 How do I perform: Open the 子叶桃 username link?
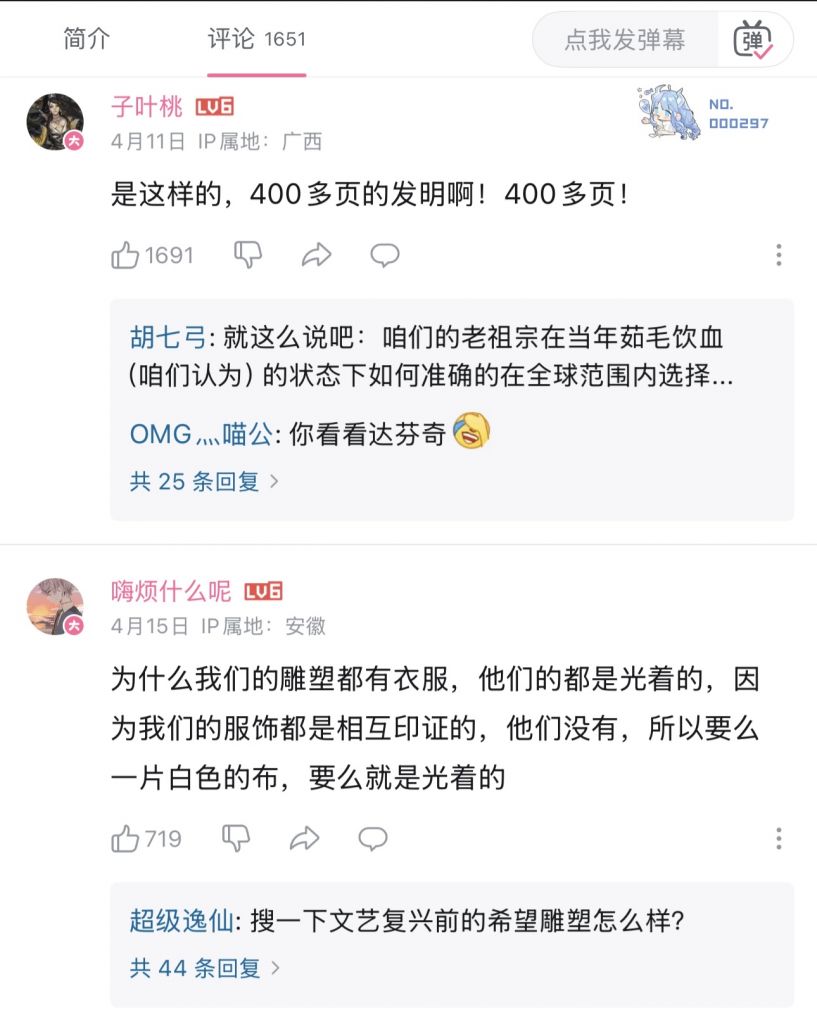click(147, 106)
